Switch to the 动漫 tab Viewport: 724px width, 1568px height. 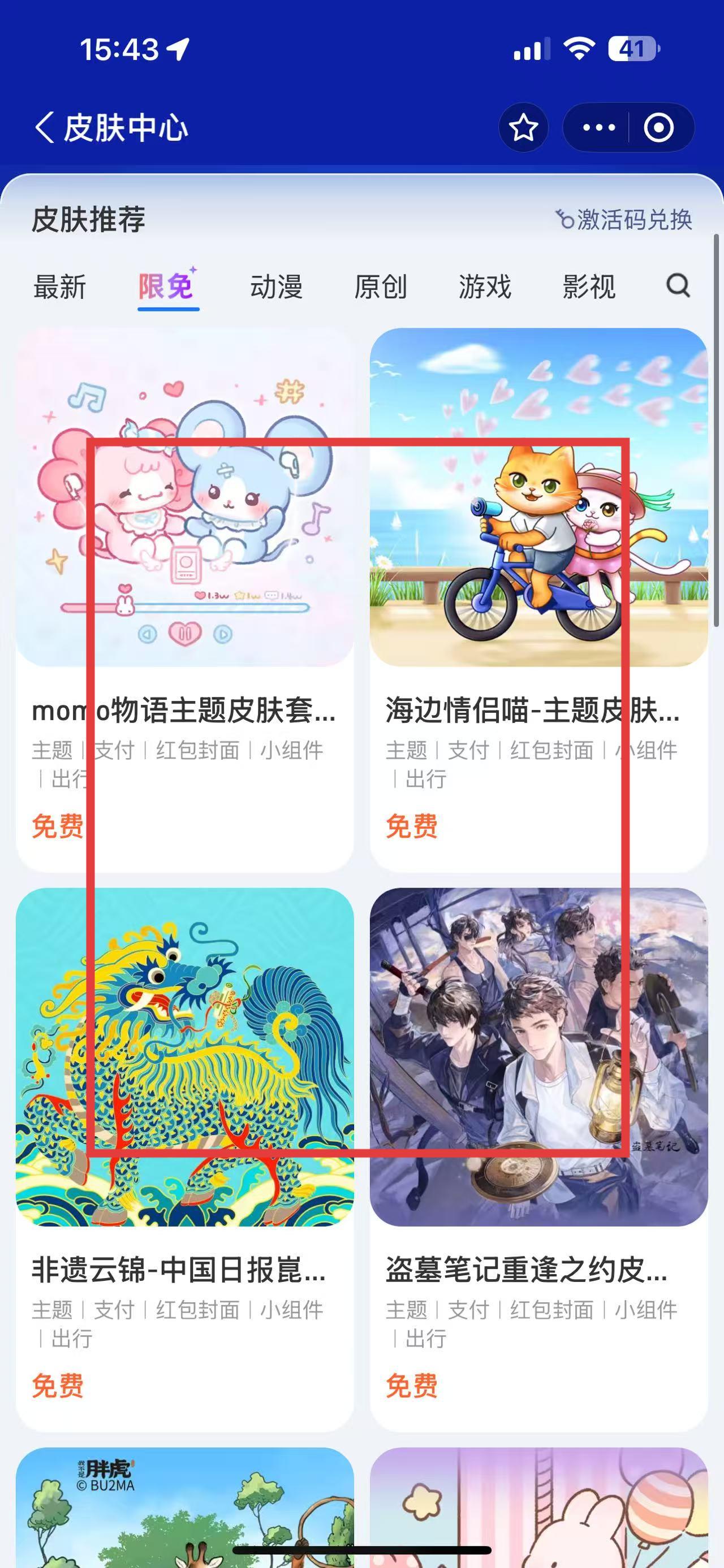pos(276,287)
